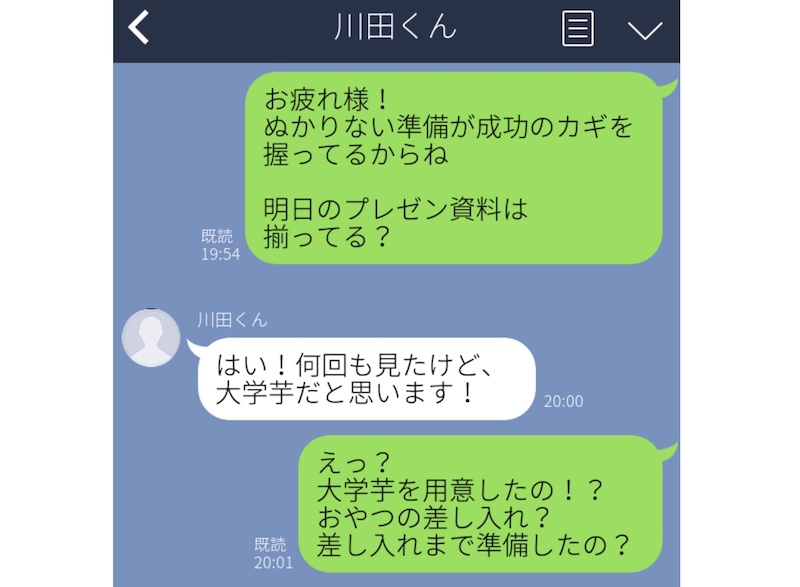This screenshot has width=800, height=587.
Task: Expand the chat options chevron menu
Action: click(645, 29)
